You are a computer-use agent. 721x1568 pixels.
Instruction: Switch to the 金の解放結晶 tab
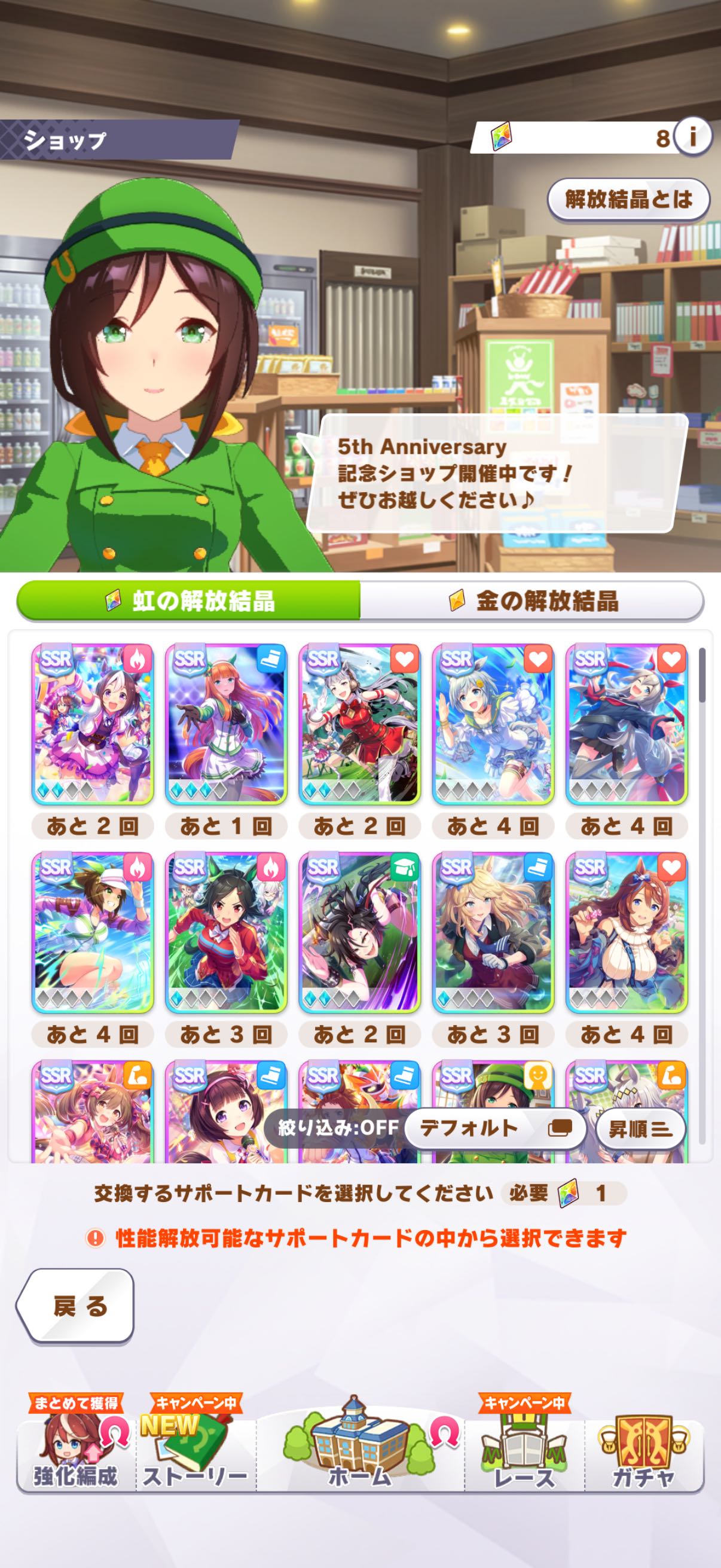(x=533, y=601)
